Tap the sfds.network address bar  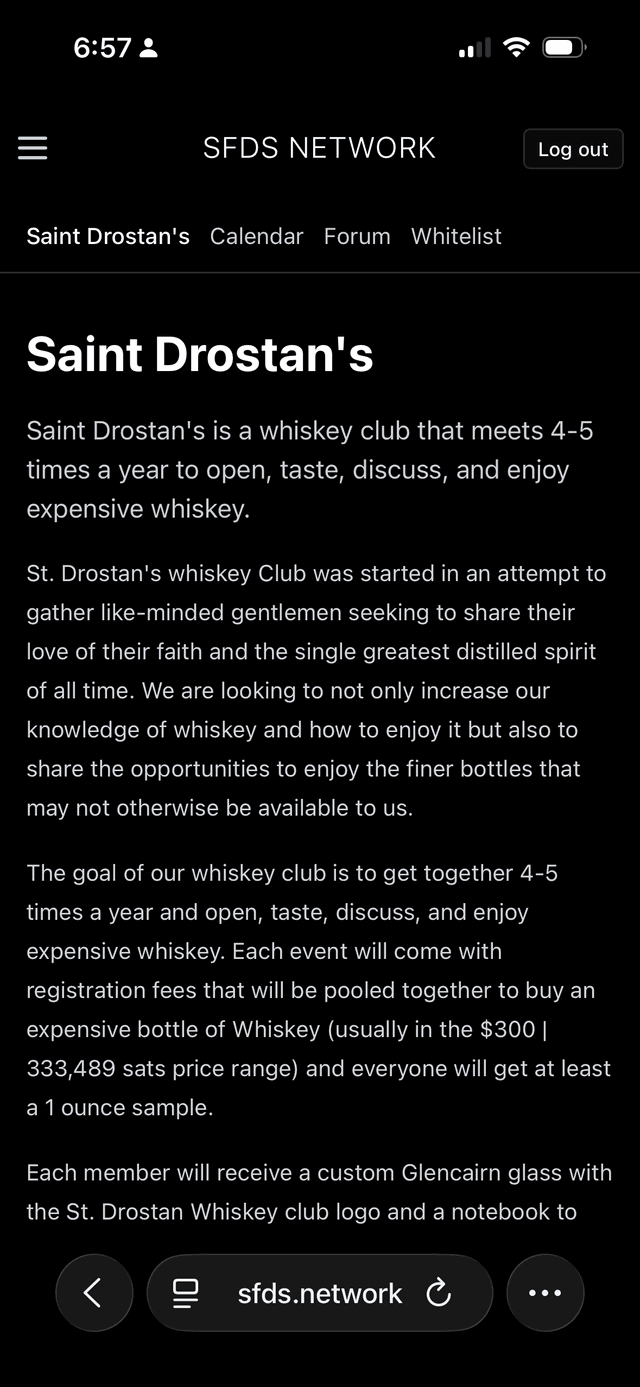[x=320, y=1293]
